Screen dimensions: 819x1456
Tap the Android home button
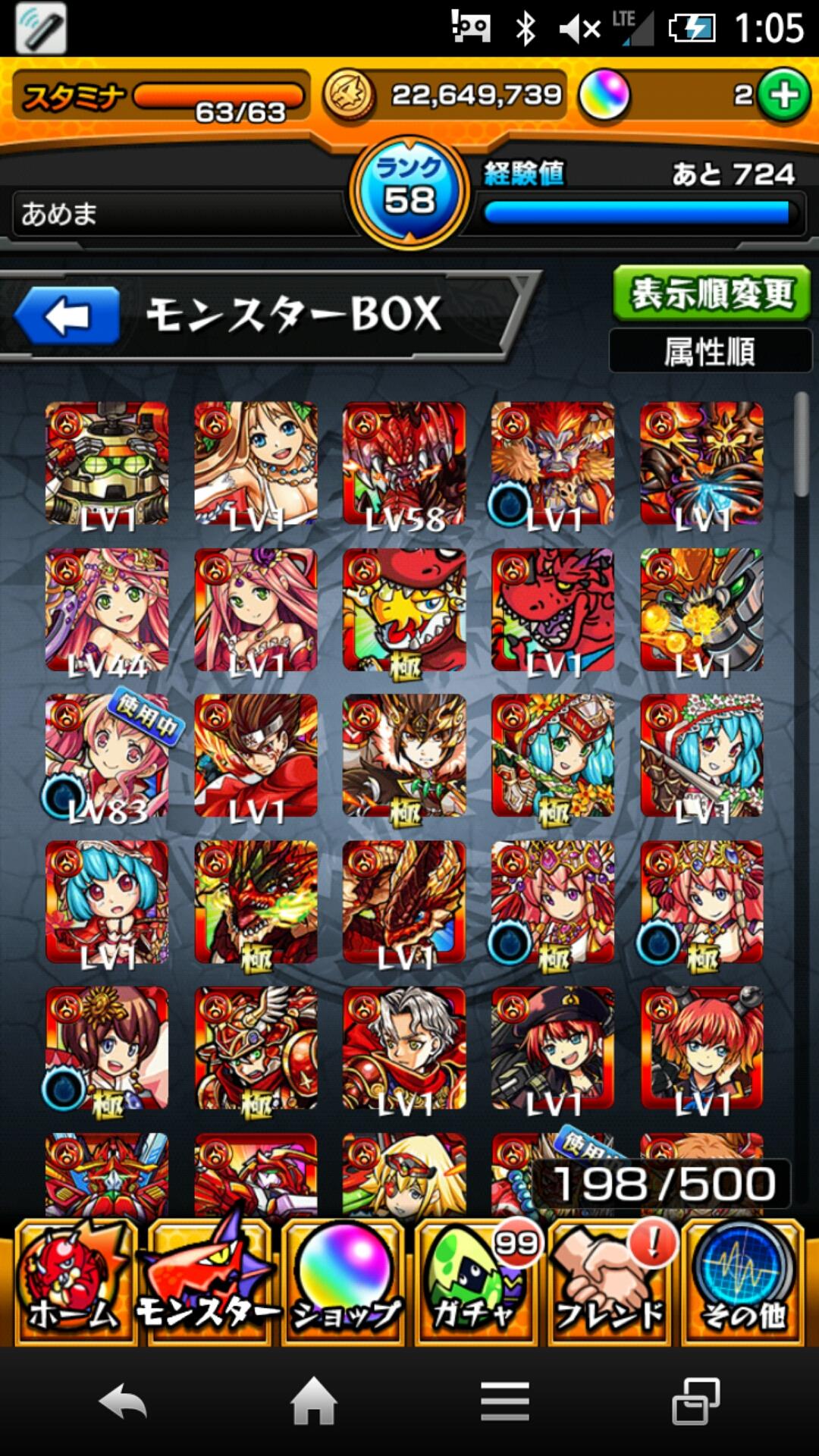[313, 1401]
